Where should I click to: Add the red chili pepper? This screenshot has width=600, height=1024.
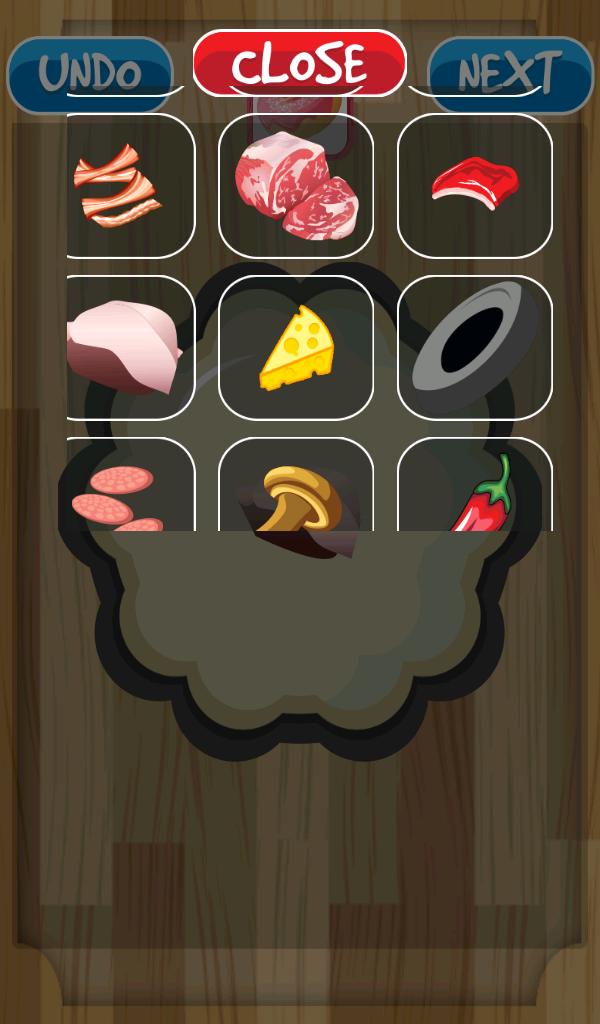click(x=475, y=490)
